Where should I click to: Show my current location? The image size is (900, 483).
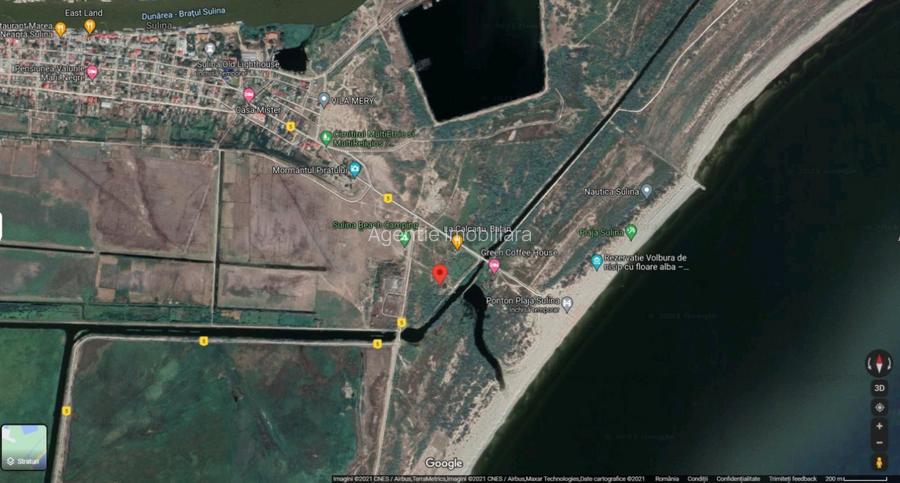click(879, 407)
